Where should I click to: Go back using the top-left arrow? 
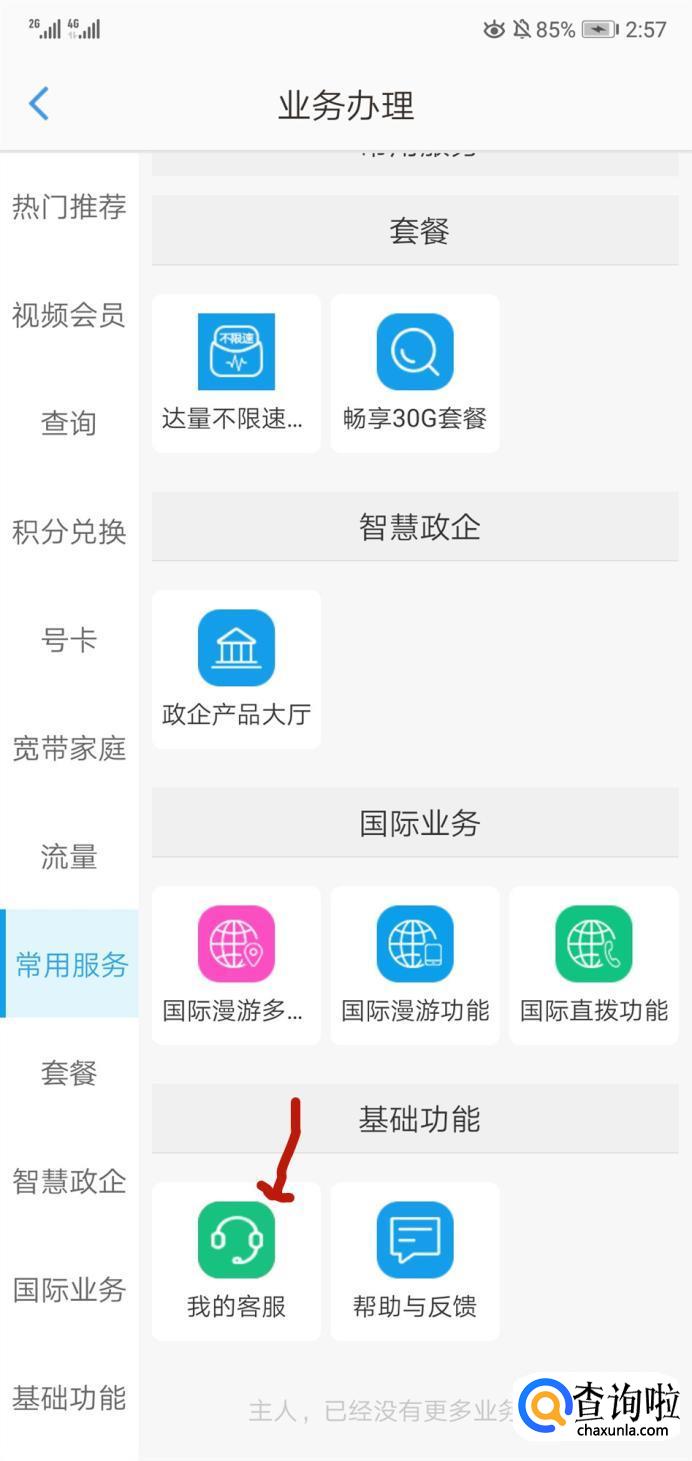point(39,104)
